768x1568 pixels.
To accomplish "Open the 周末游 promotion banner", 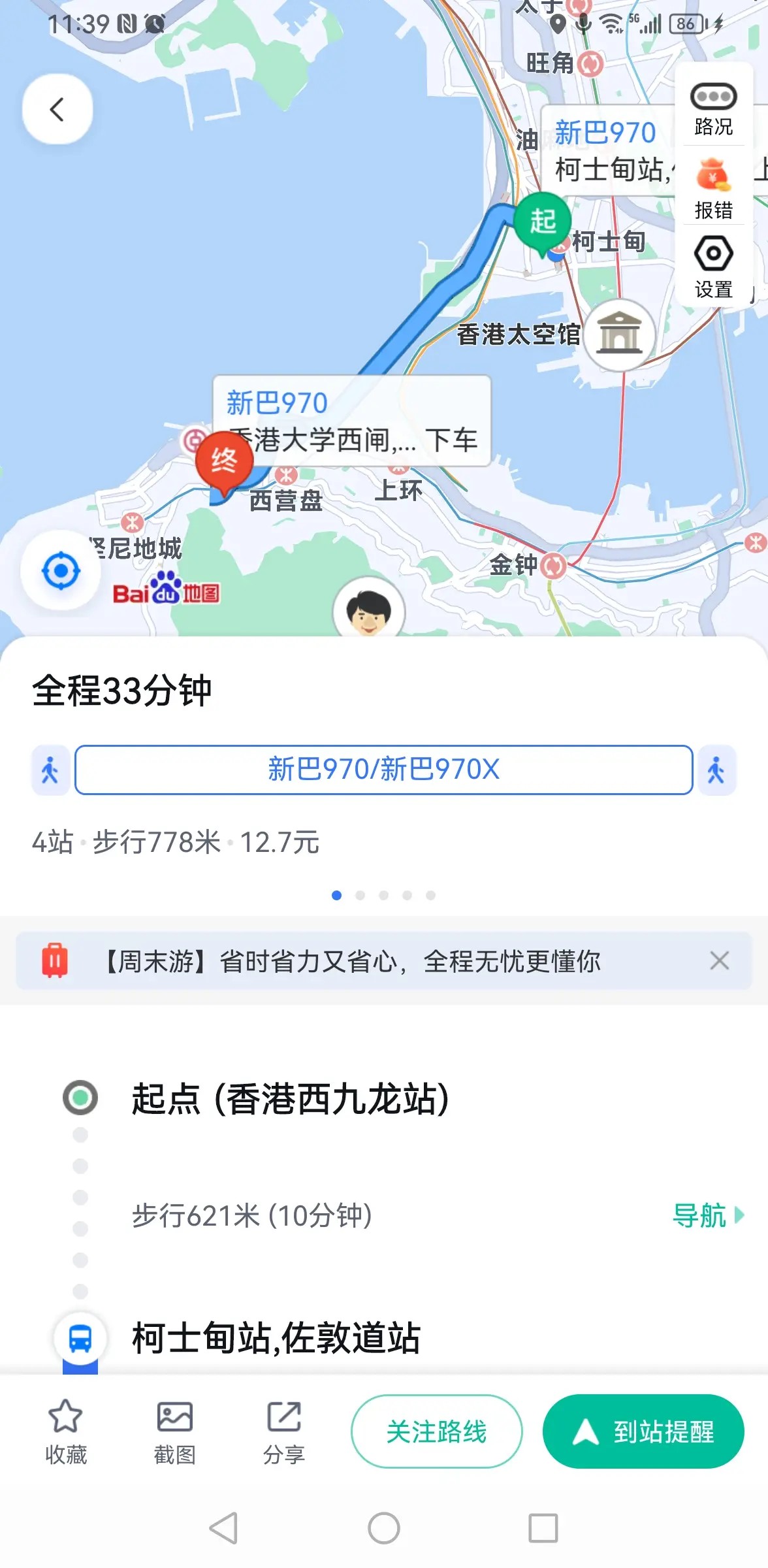I will 353,961.
